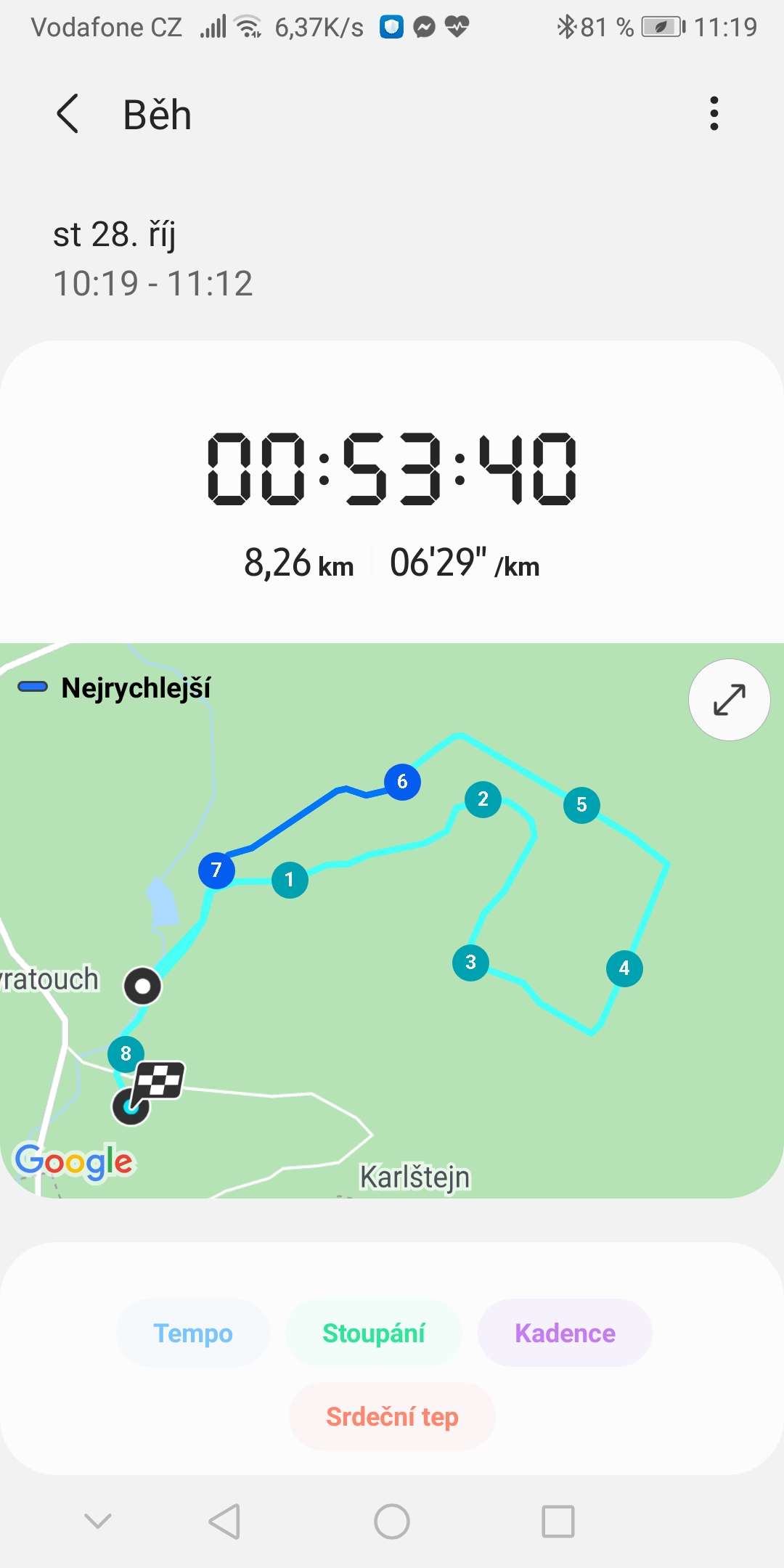The height and width of the screenshot is (1568, 784).
Task: Show the Stoupání elevation chart
Action: tap(374, 1334)
